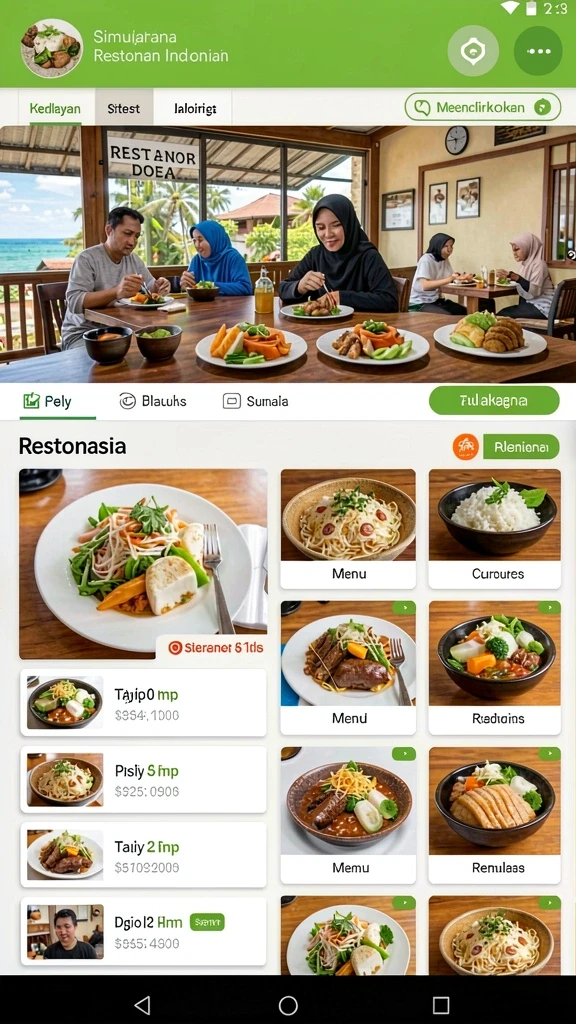Select the Sumala tab
The width and height of the screenshot is (576, 1024).
click(255, 401)
